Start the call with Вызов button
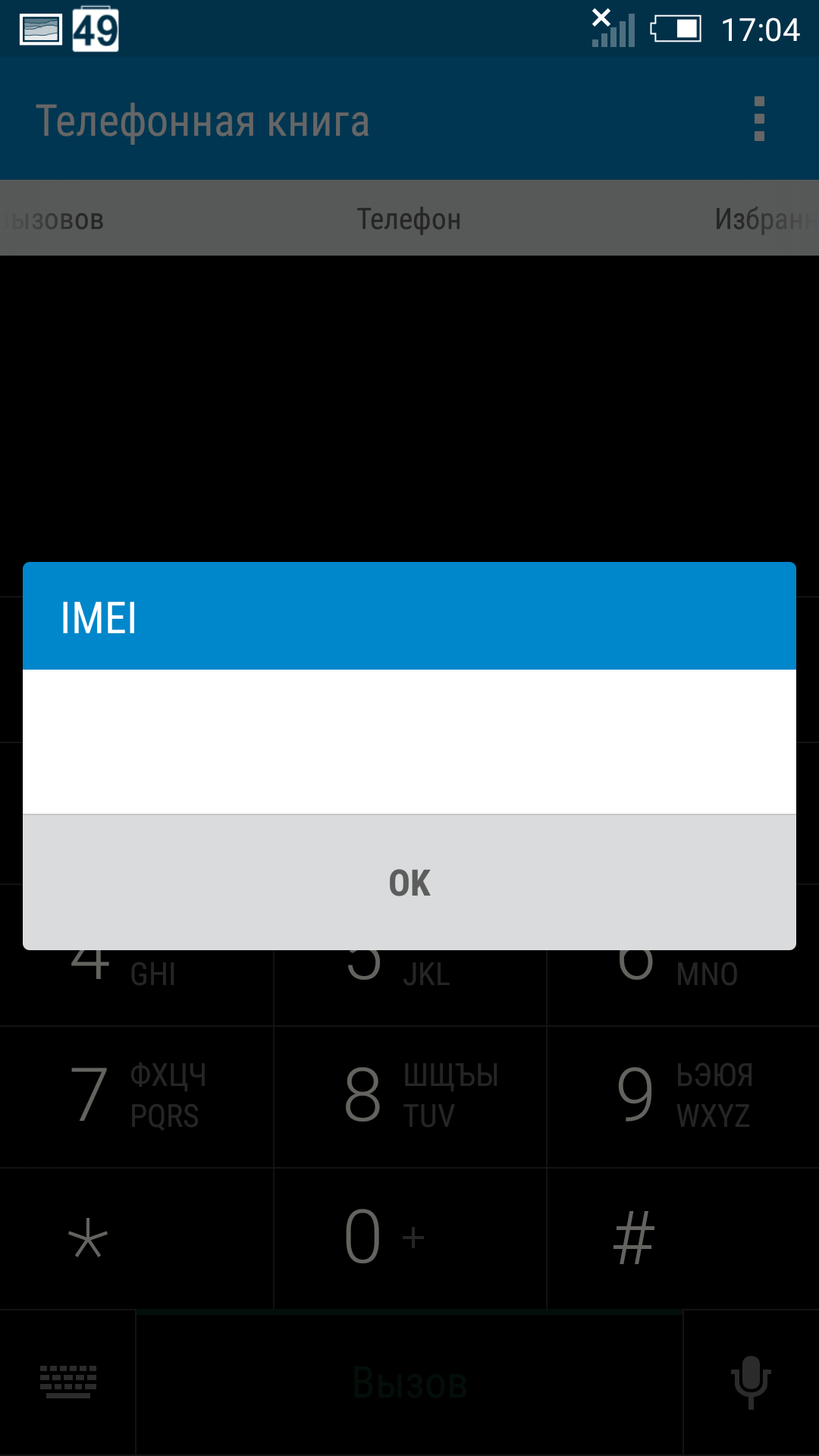The height and width of the screenshot is (1456, 819). click(x=409, y=1383)
